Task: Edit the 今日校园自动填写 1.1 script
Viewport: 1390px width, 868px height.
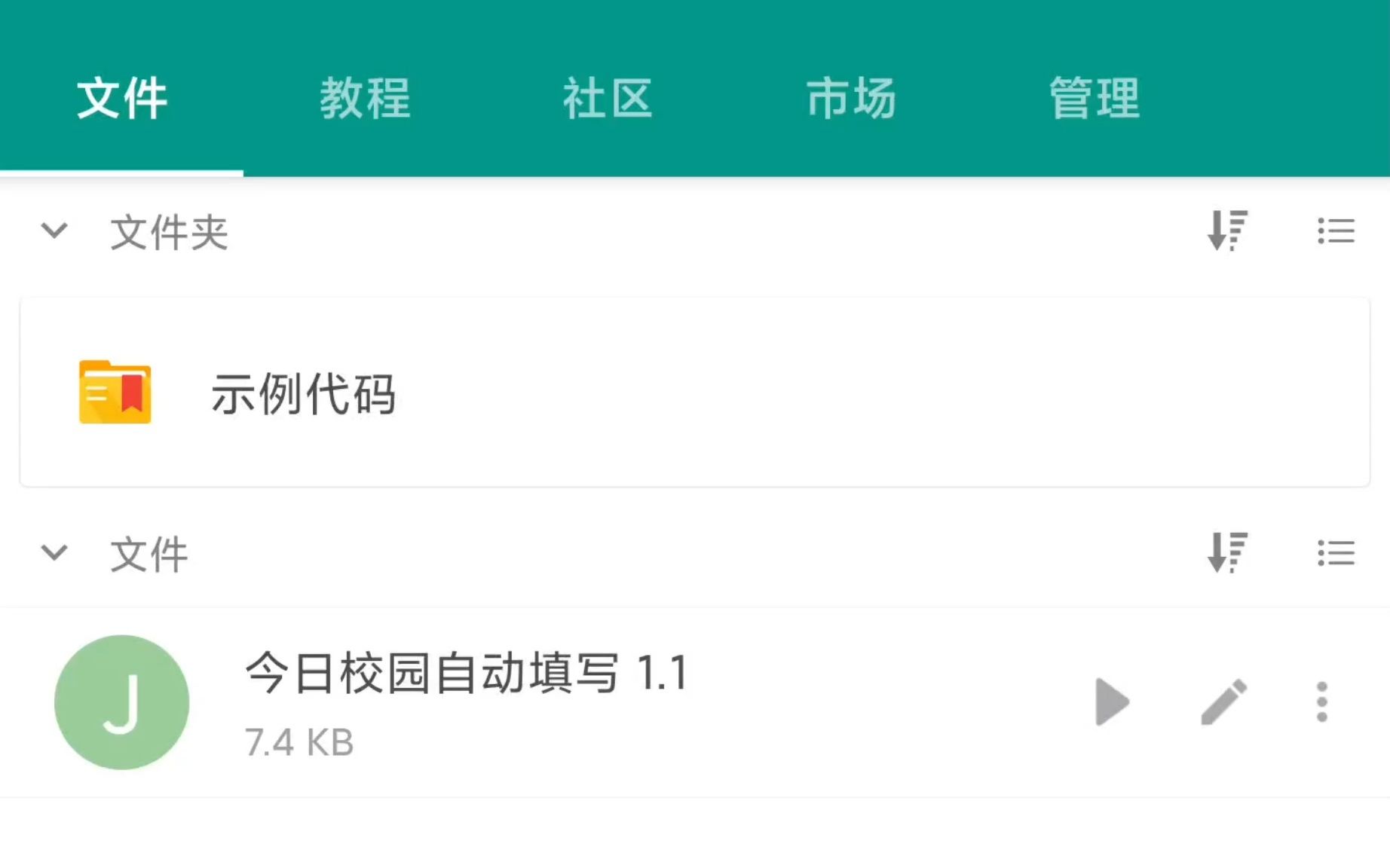Action: (1223, 702)
